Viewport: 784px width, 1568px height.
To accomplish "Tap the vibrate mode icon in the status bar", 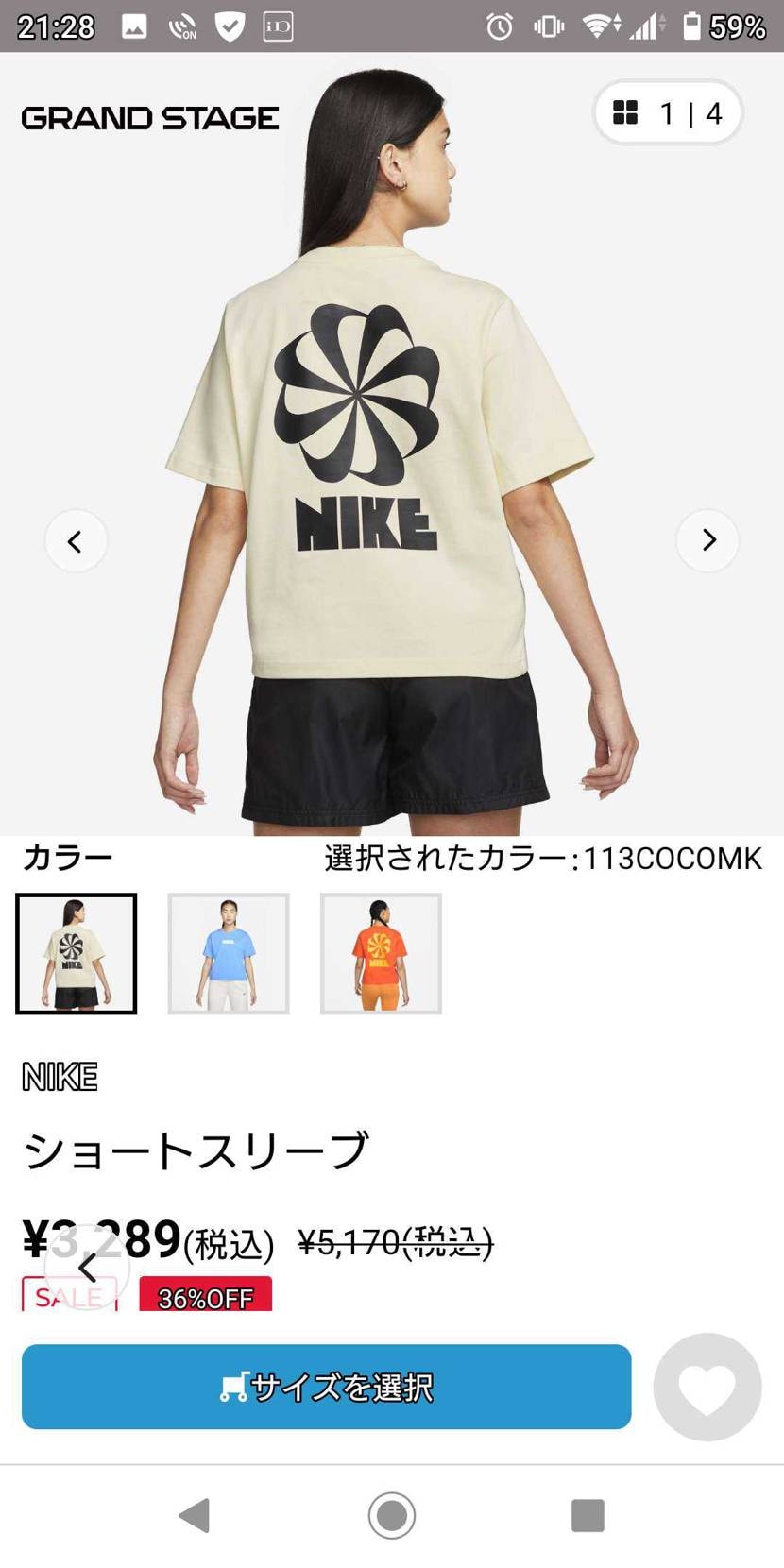I will (548, 26).
